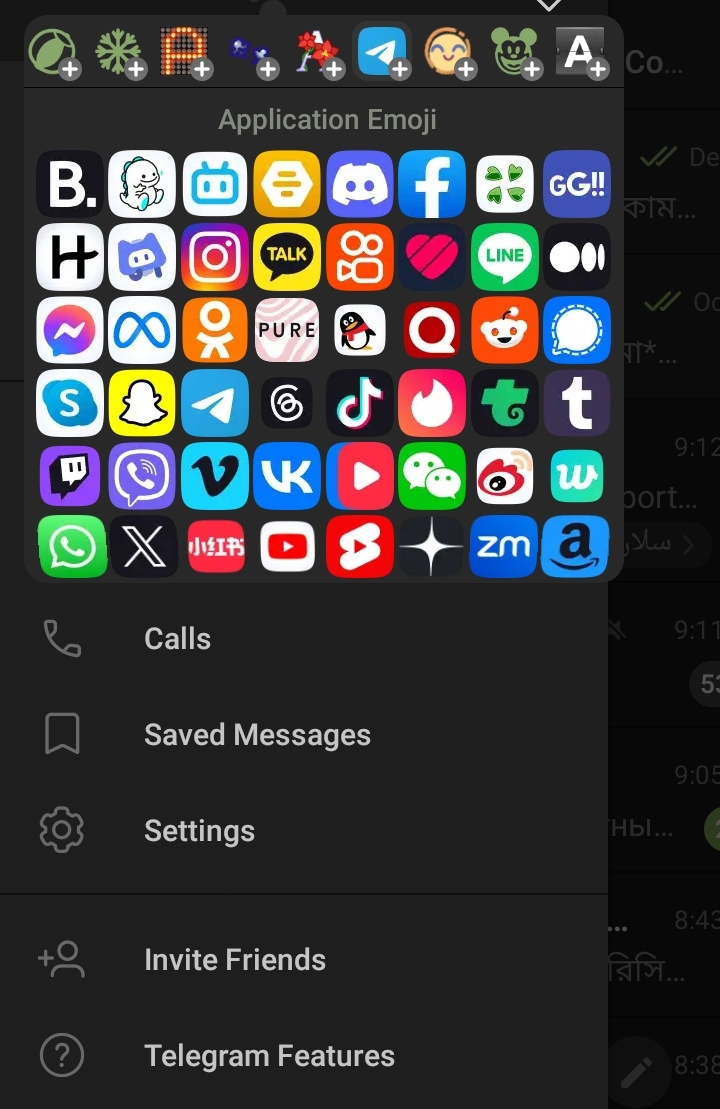Select the Snapchat ghost emoji

[x=142, y=403]
